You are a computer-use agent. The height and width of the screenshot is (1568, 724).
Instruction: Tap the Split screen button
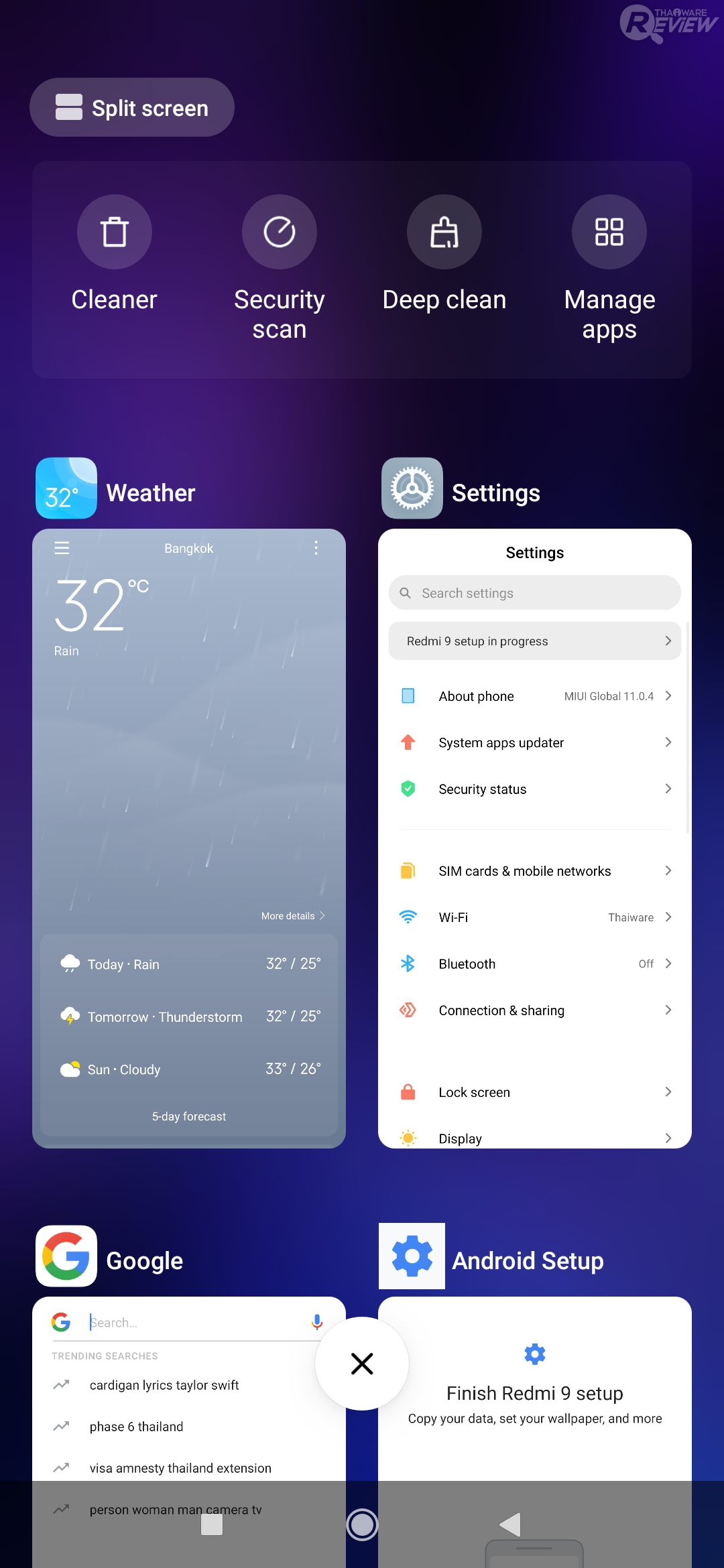pos(132,107)
